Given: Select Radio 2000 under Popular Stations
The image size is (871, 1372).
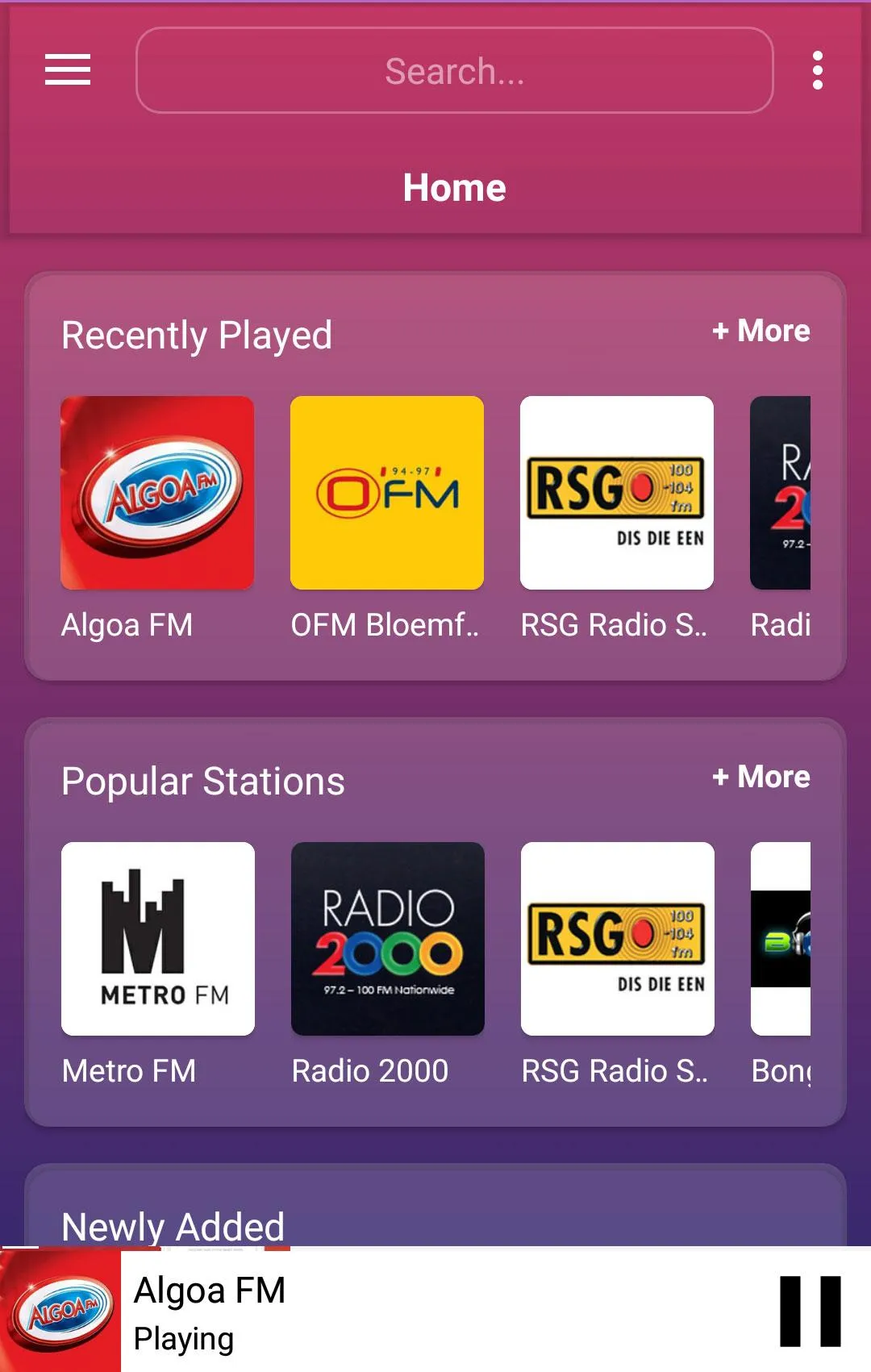Looking at the screenshot, I should [387, 939].
